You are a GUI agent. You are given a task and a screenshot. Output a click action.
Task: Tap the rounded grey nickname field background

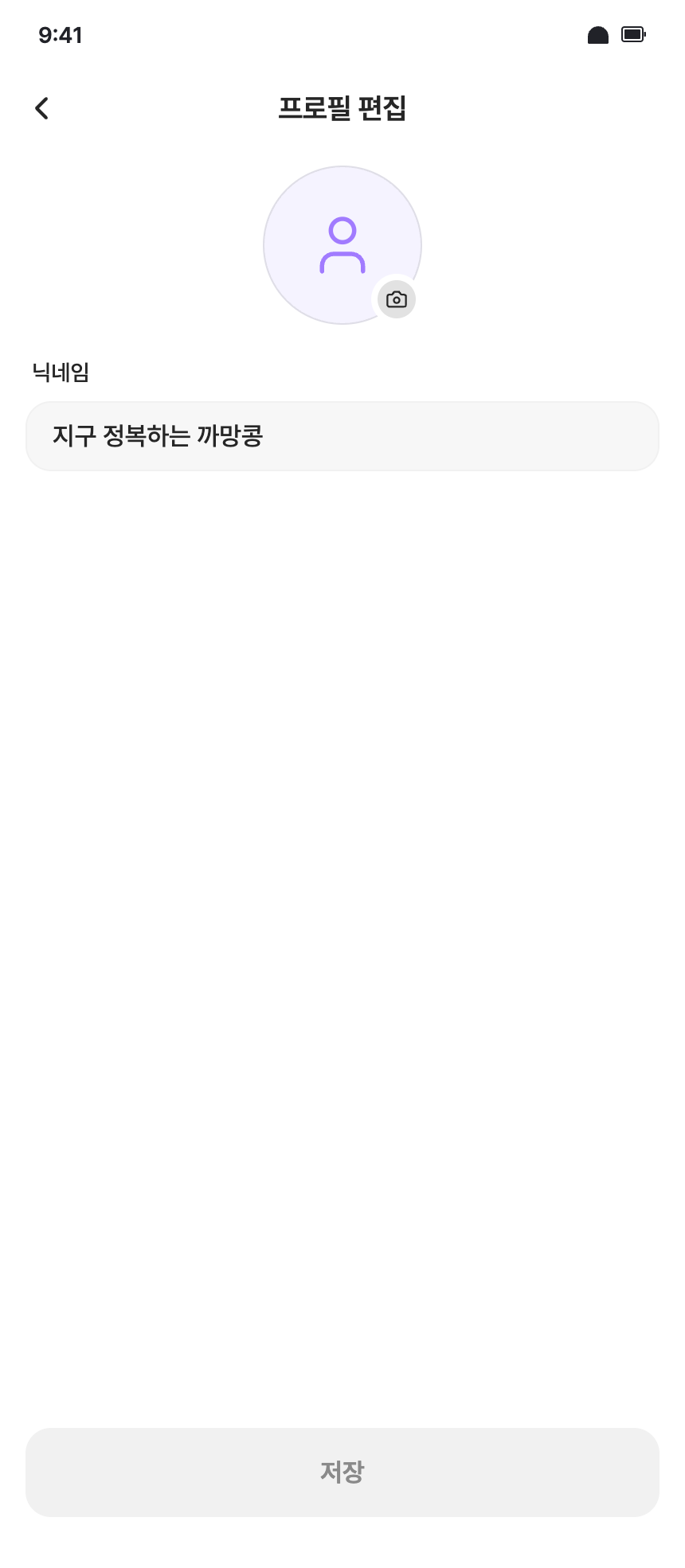click(x=342, y=436)
